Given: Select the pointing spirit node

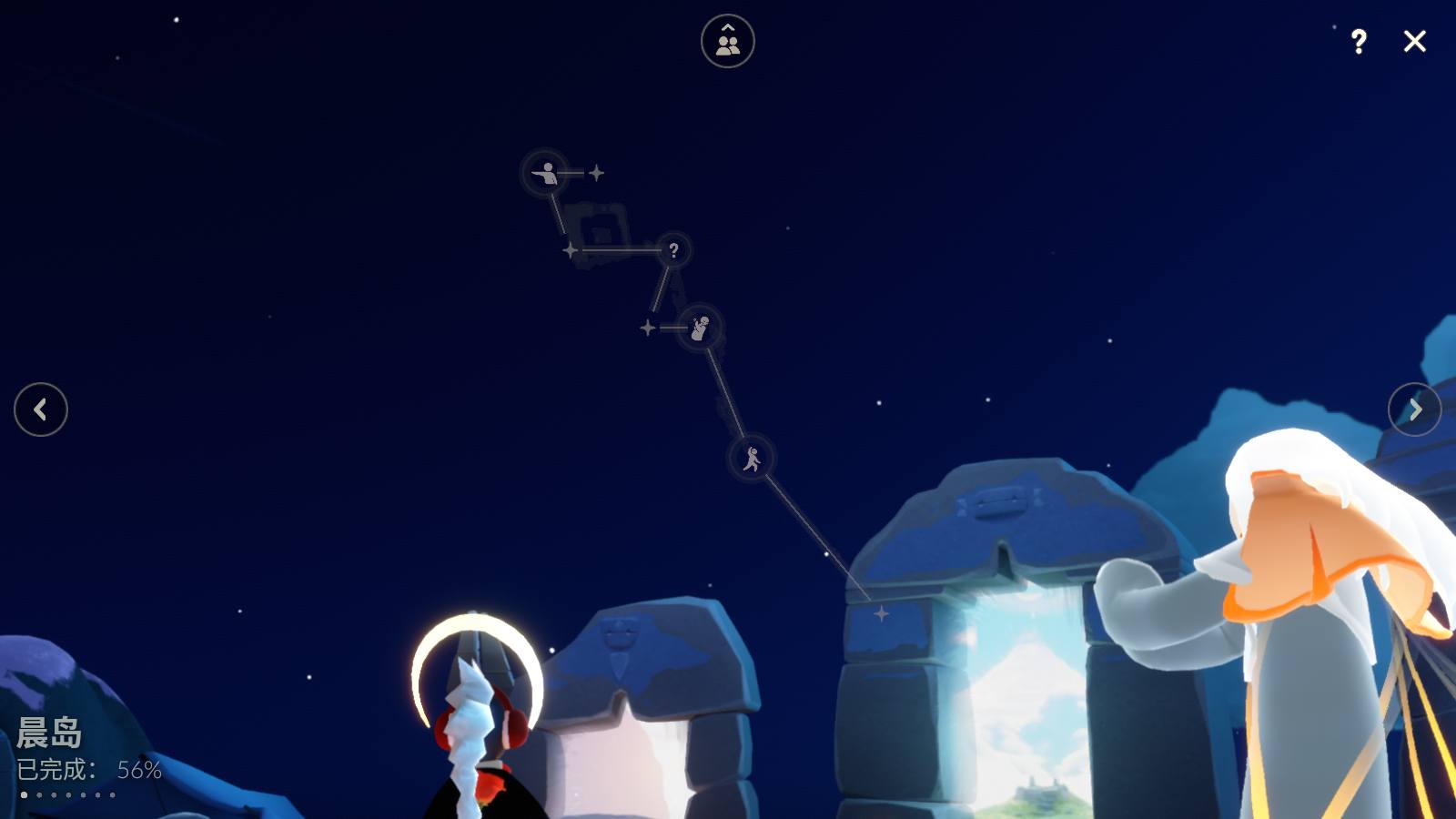Looking at the screenshot, I should (546, 172).
